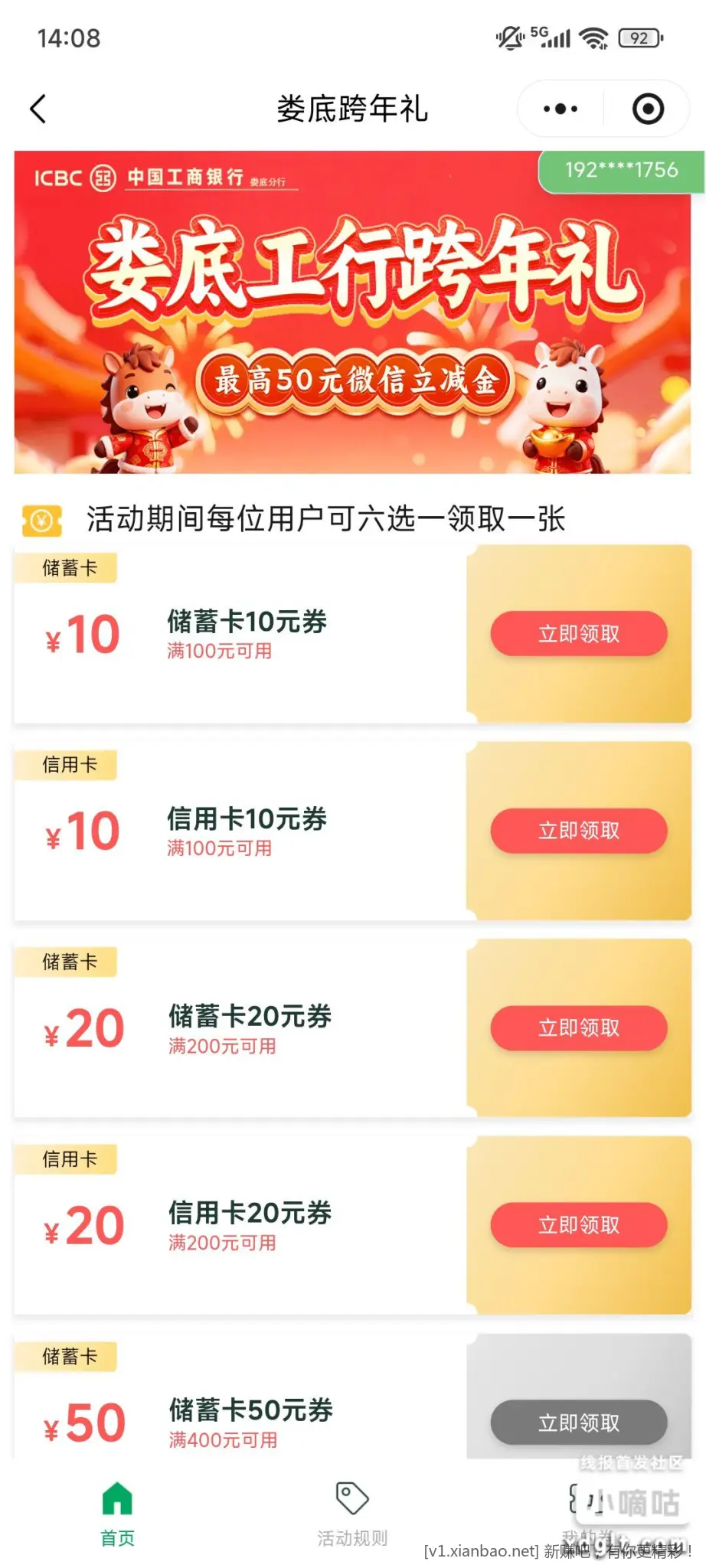Claim the 信用卡20元券 coupon
Screen dimensions: 706x1568
[578, 1225]
